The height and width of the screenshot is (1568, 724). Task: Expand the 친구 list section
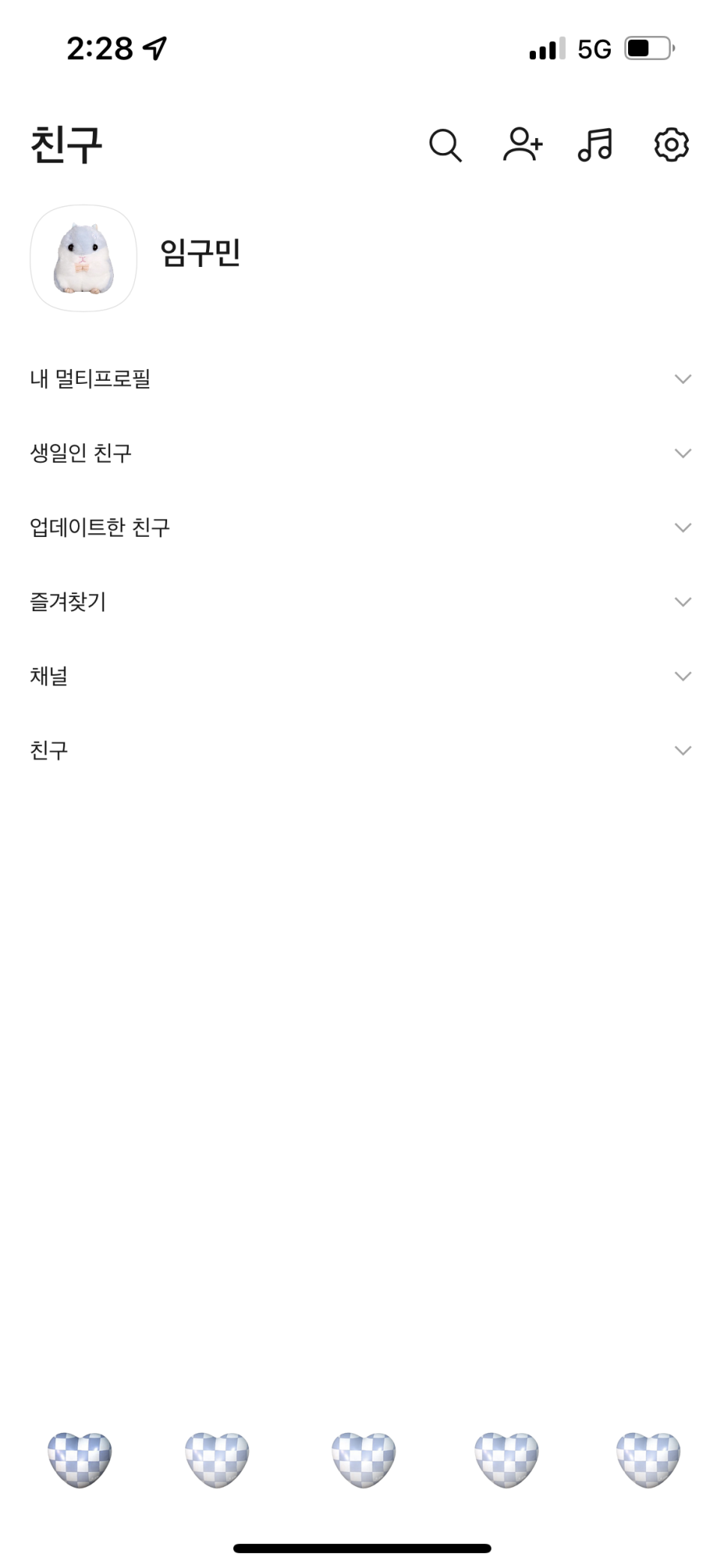tap(362, 750)
